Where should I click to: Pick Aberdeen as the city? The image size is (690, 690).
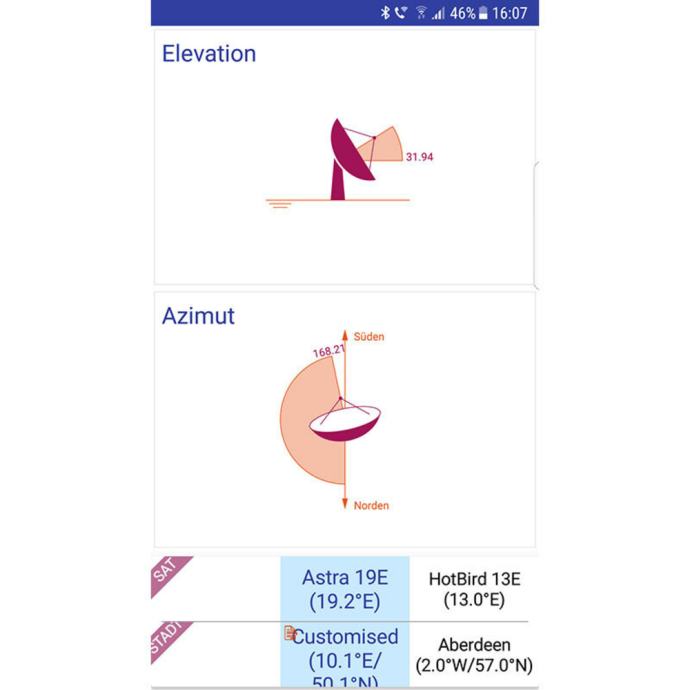click(x=474, y=655)
